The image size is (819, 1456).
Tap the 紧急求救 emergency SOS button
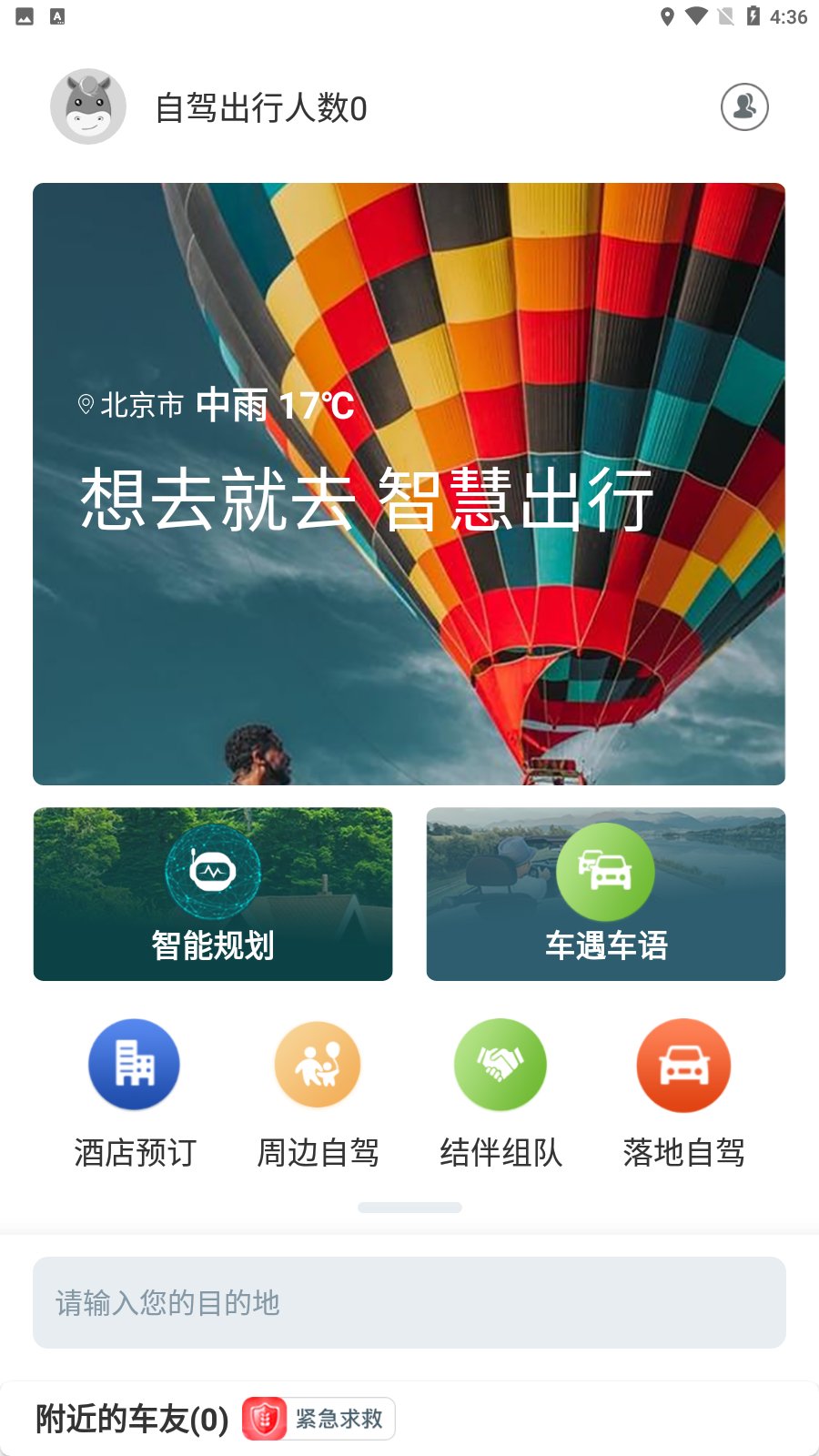[x=319, y=1418]
